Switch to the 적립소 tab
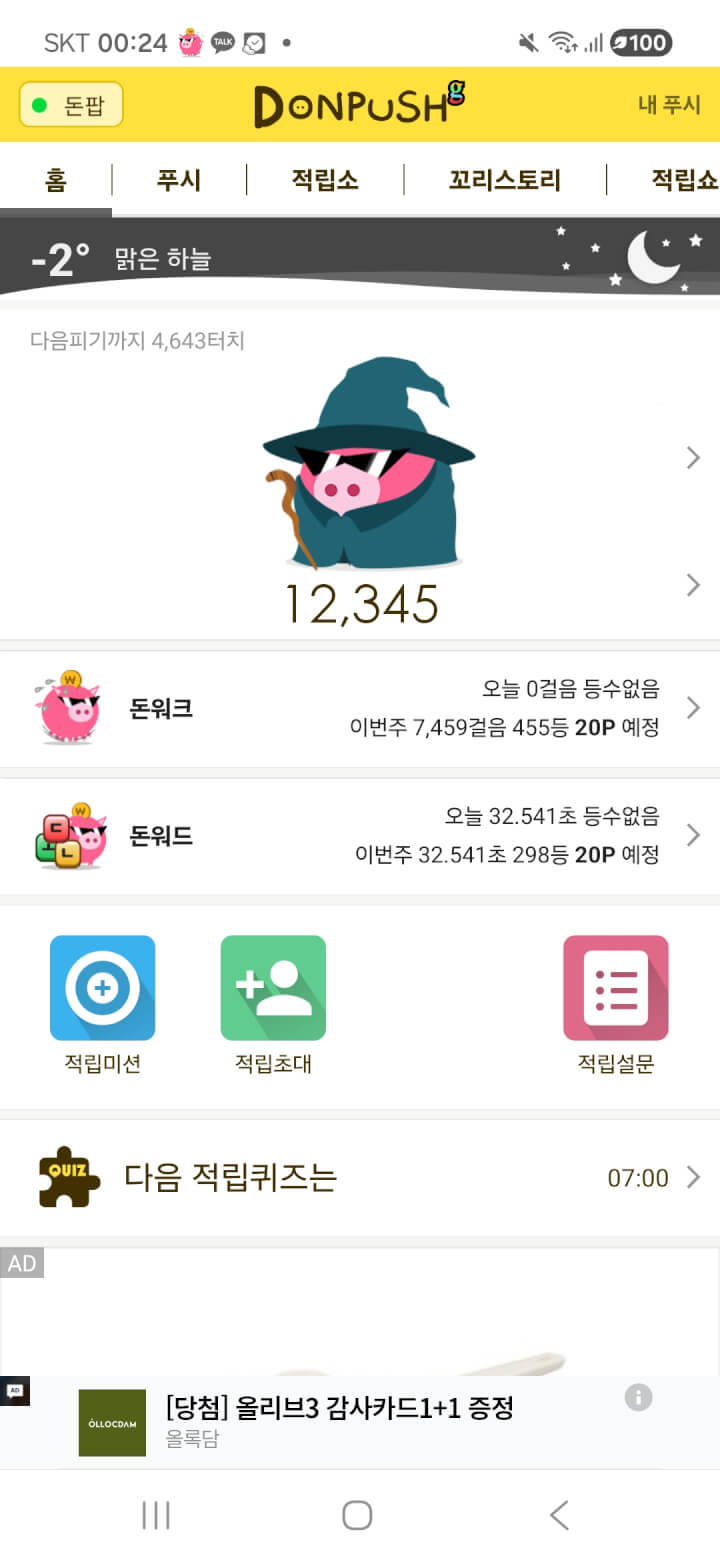The height and width of the screenshot is (1560, 720). click(x=325, y=181)
